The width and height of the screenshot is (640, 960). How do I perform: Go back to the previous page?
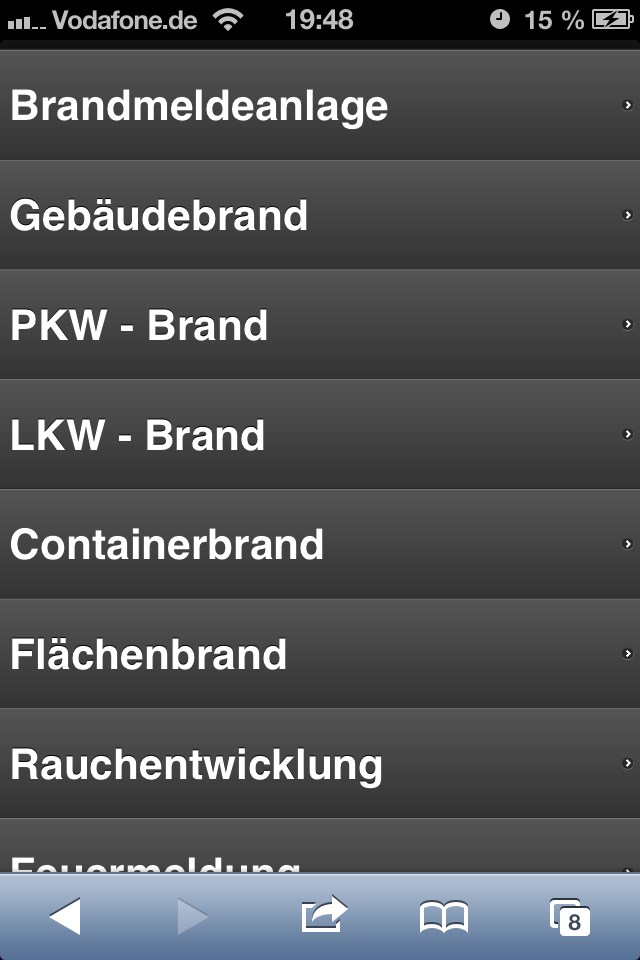coord(65,916)
